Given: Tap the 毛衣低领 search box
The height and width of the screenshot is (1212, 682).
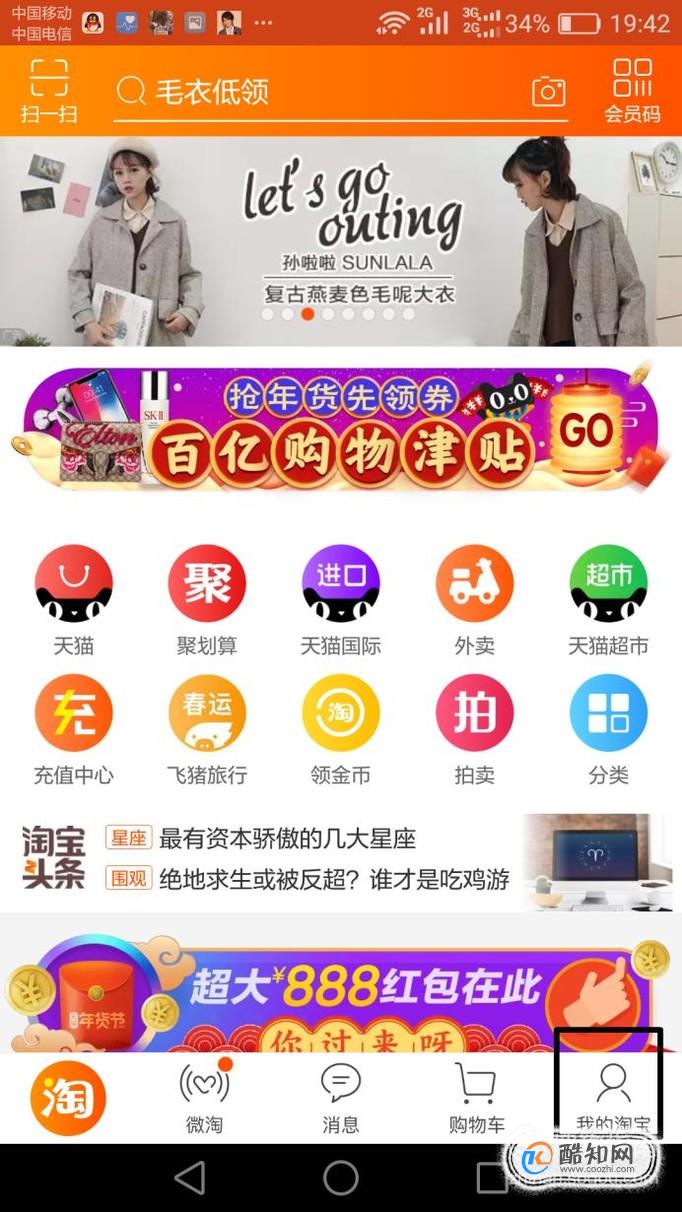Looking at the screenshot, I should [x=320, y=92].
